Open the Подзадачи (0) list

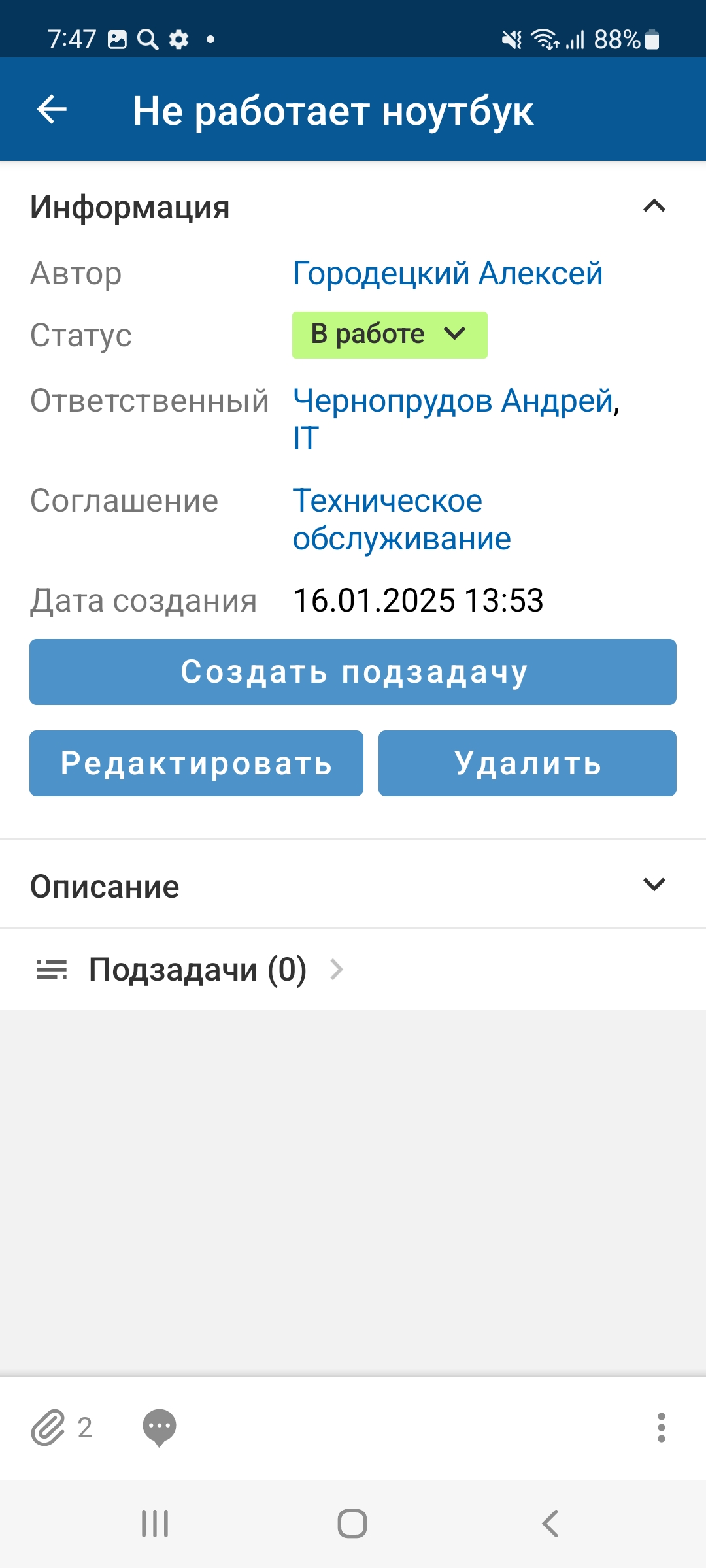click(x=196, y=970)
